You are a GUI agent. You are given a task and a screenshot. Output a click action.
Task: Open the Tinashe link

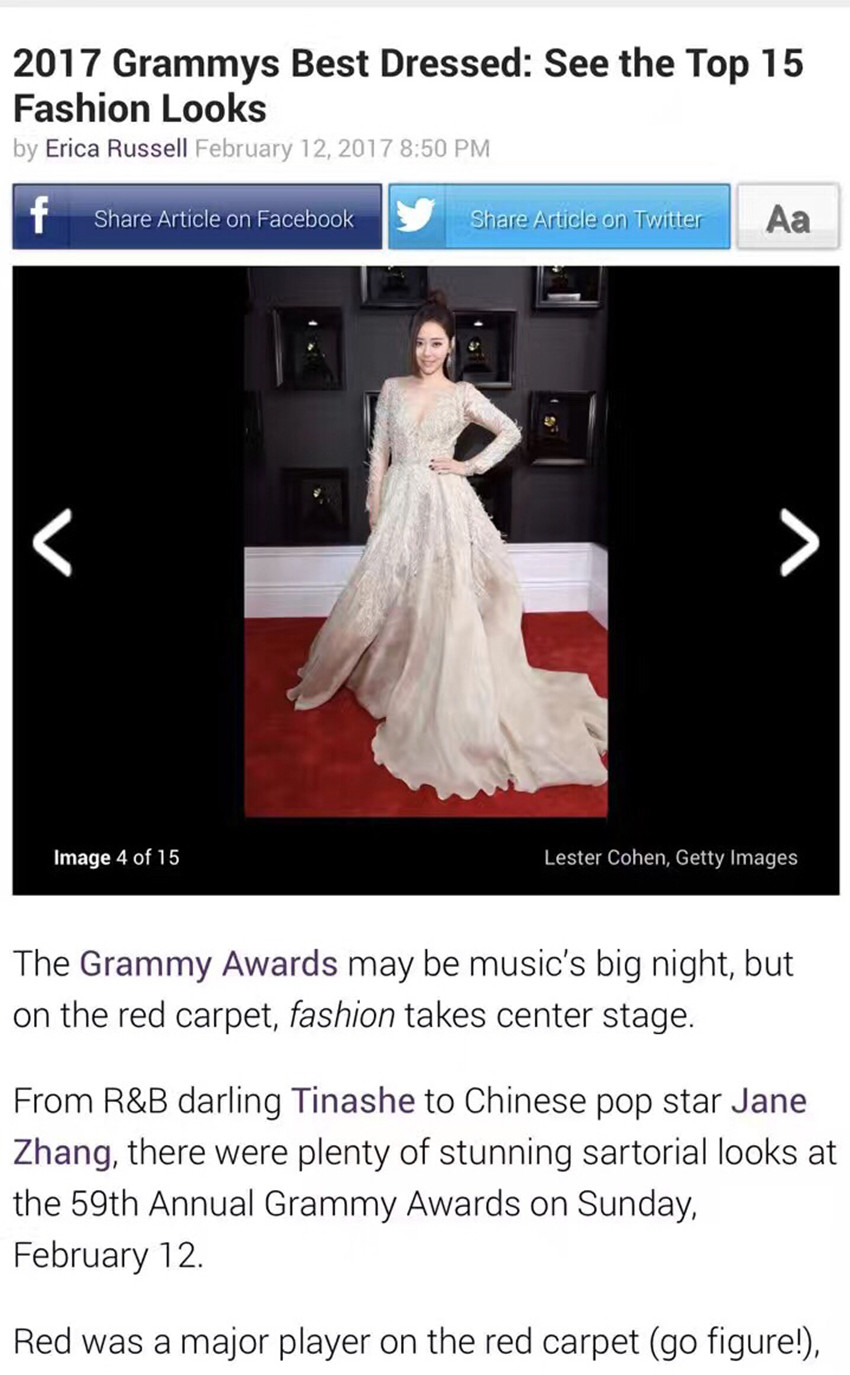[x=352, y=1102]
